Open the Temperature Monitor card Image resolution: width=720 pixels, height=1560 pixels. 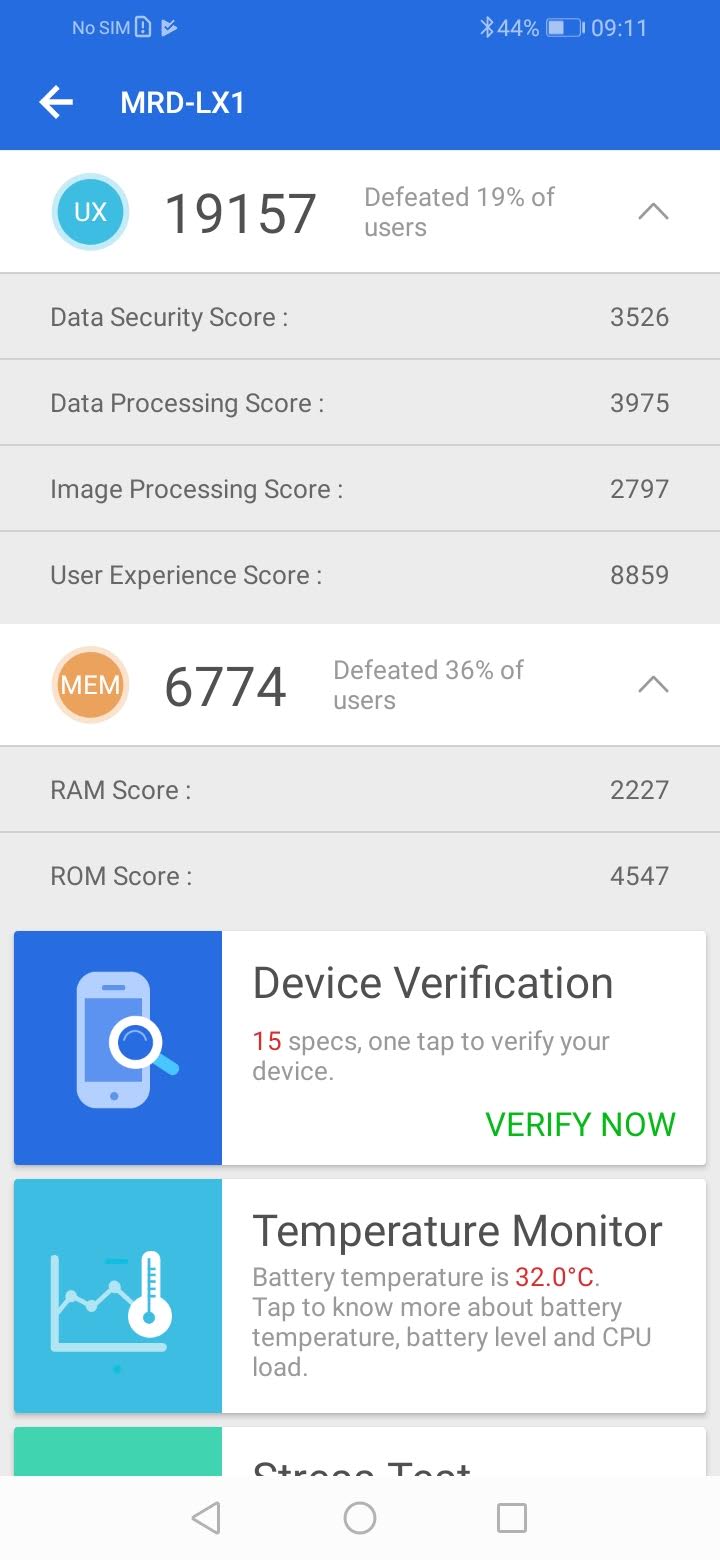coord(360,1295)
